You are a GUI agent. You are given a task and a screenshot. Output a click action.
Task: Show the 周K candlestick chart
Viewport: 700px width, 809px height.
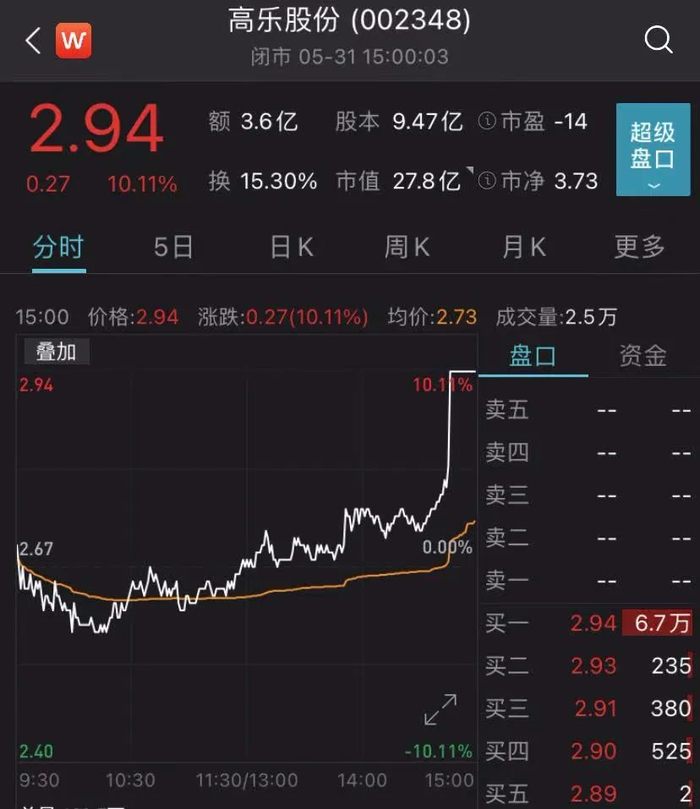pos(407,247)
